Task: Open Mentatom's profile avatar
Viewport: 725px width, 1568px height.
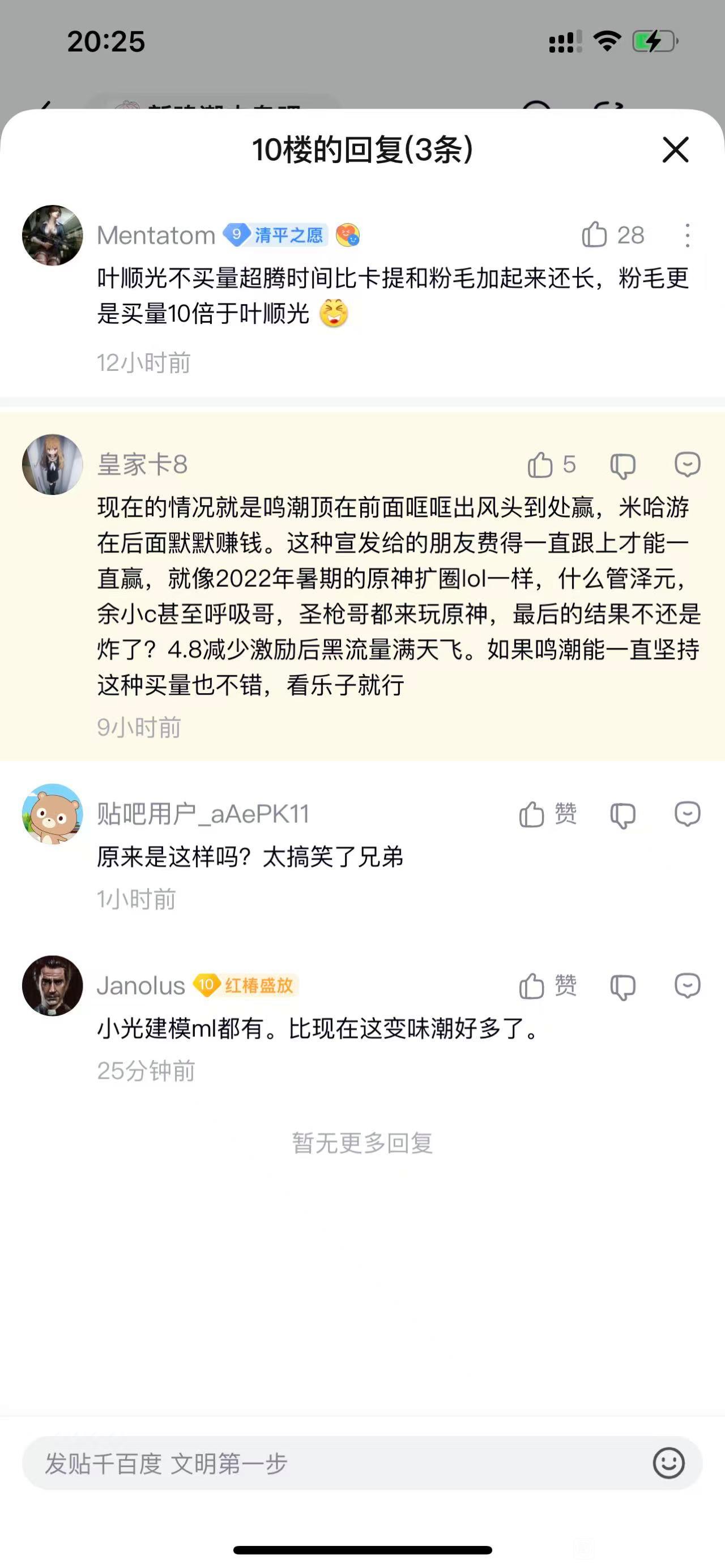Action: [x=52, y=235]
